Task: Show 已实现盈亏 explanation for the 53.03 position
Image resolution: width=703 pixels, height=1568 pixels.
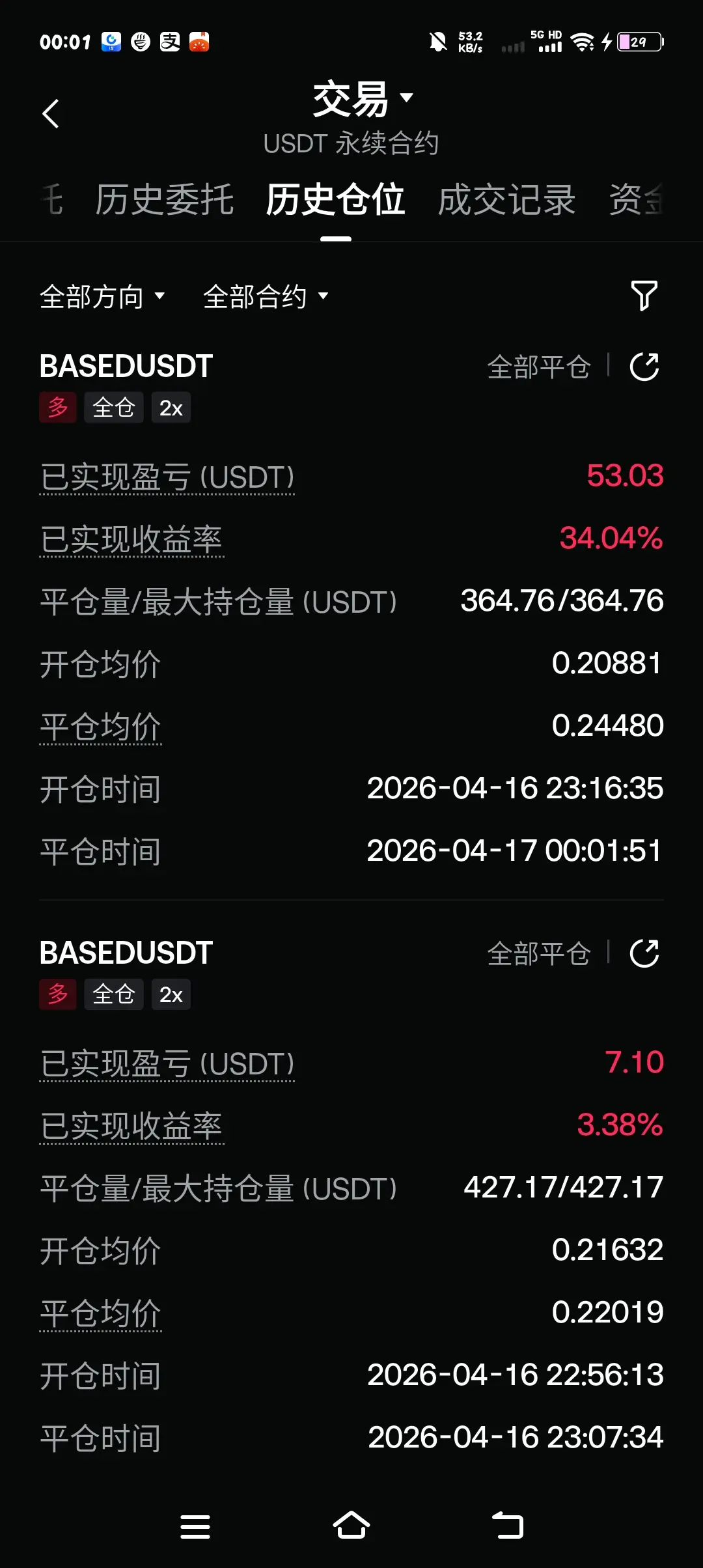Action: (167, 478)
